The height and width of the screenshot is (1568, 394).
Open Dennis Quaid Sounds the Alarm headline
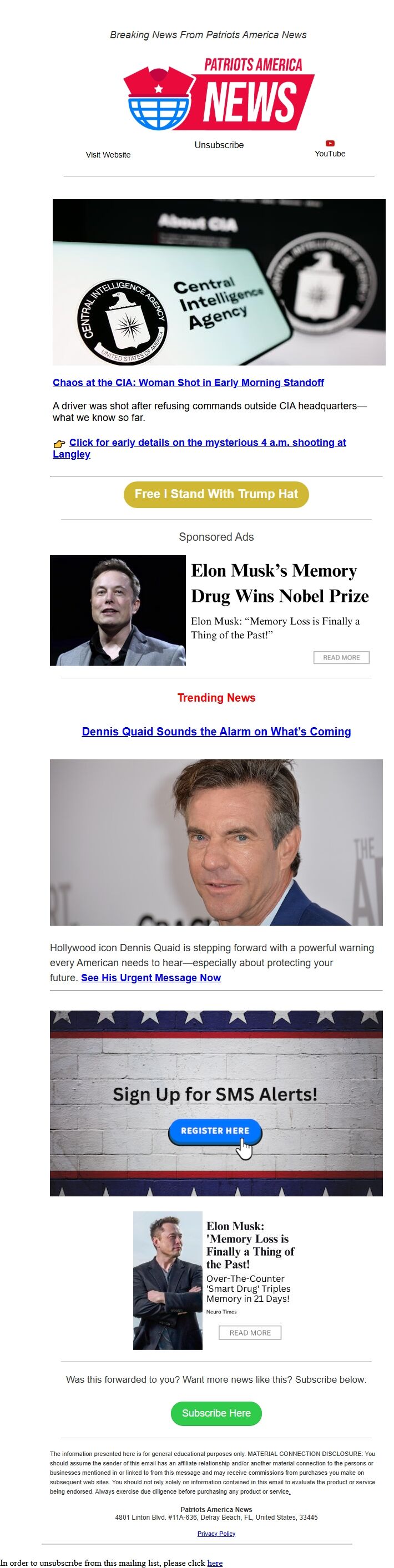click(x=216, y=731)
